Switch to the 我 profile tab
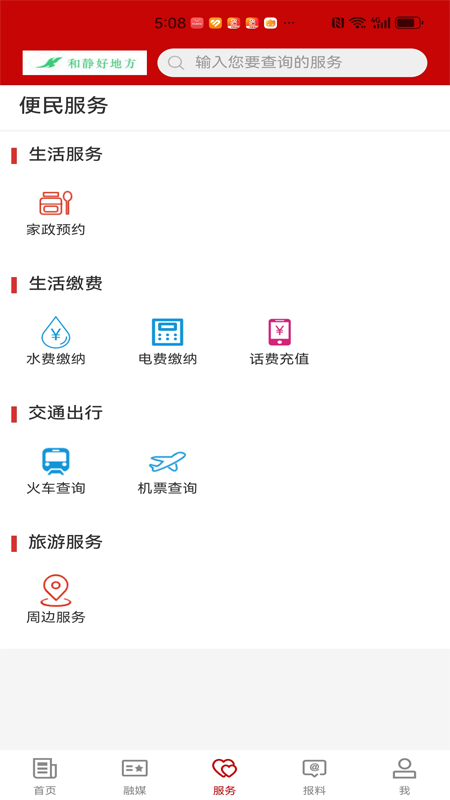 404,776
